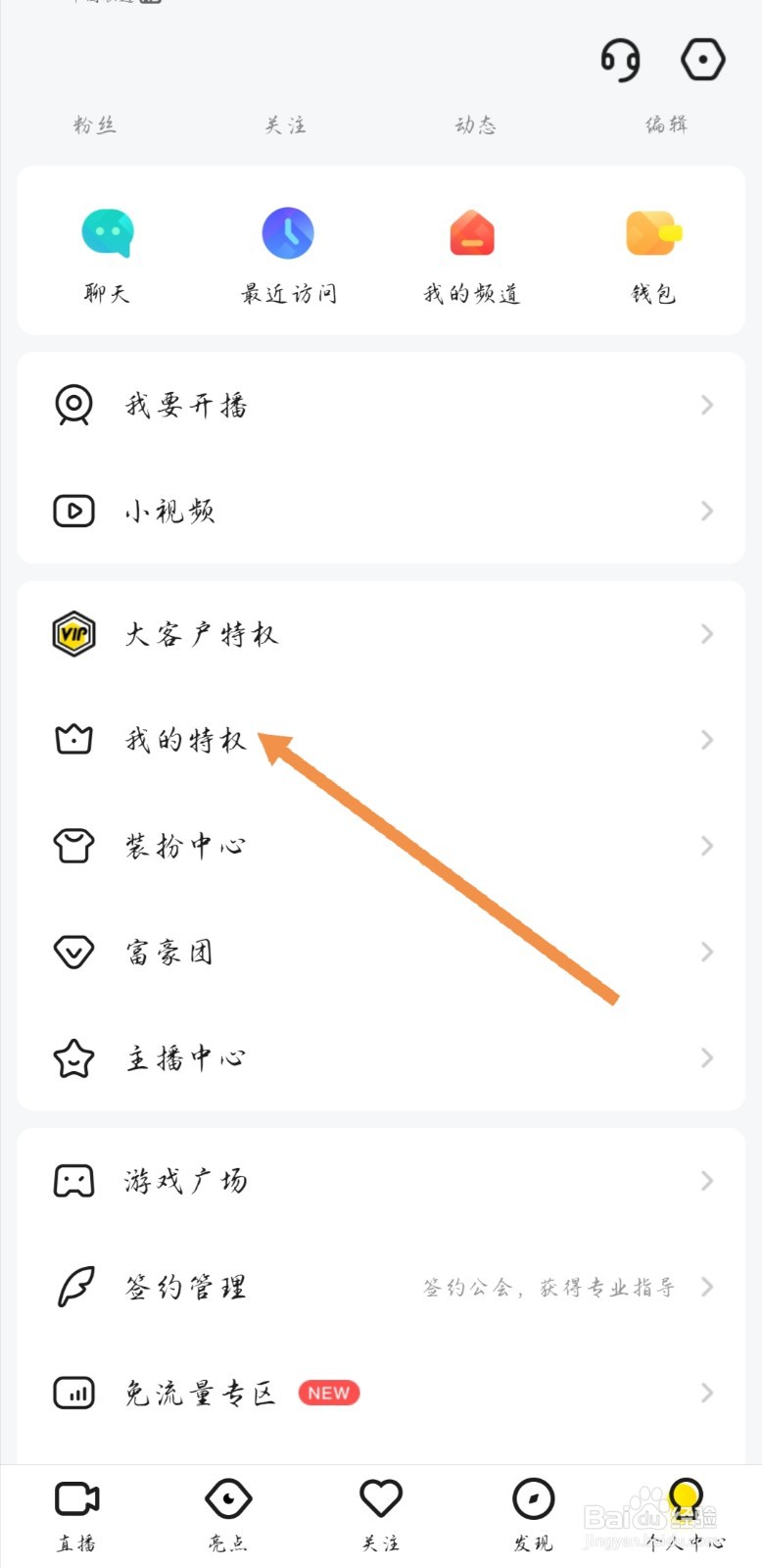Open 主播中心 streamer center
The width and height of the screenshot is (762, 1568).
(x=381, y=1057)
